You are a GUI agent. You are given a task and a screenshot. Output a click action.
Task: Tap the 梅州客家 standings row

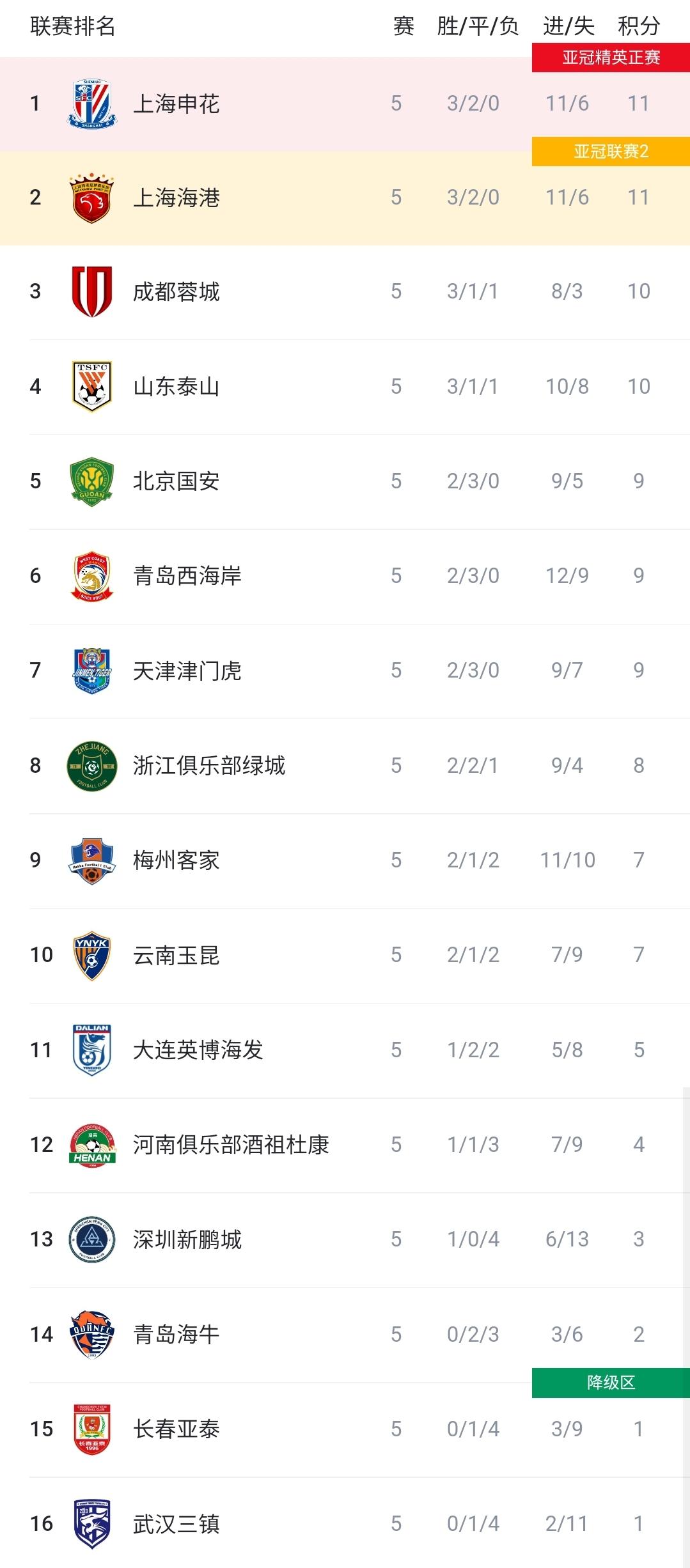pyautogui.click(x=345, y=860)
